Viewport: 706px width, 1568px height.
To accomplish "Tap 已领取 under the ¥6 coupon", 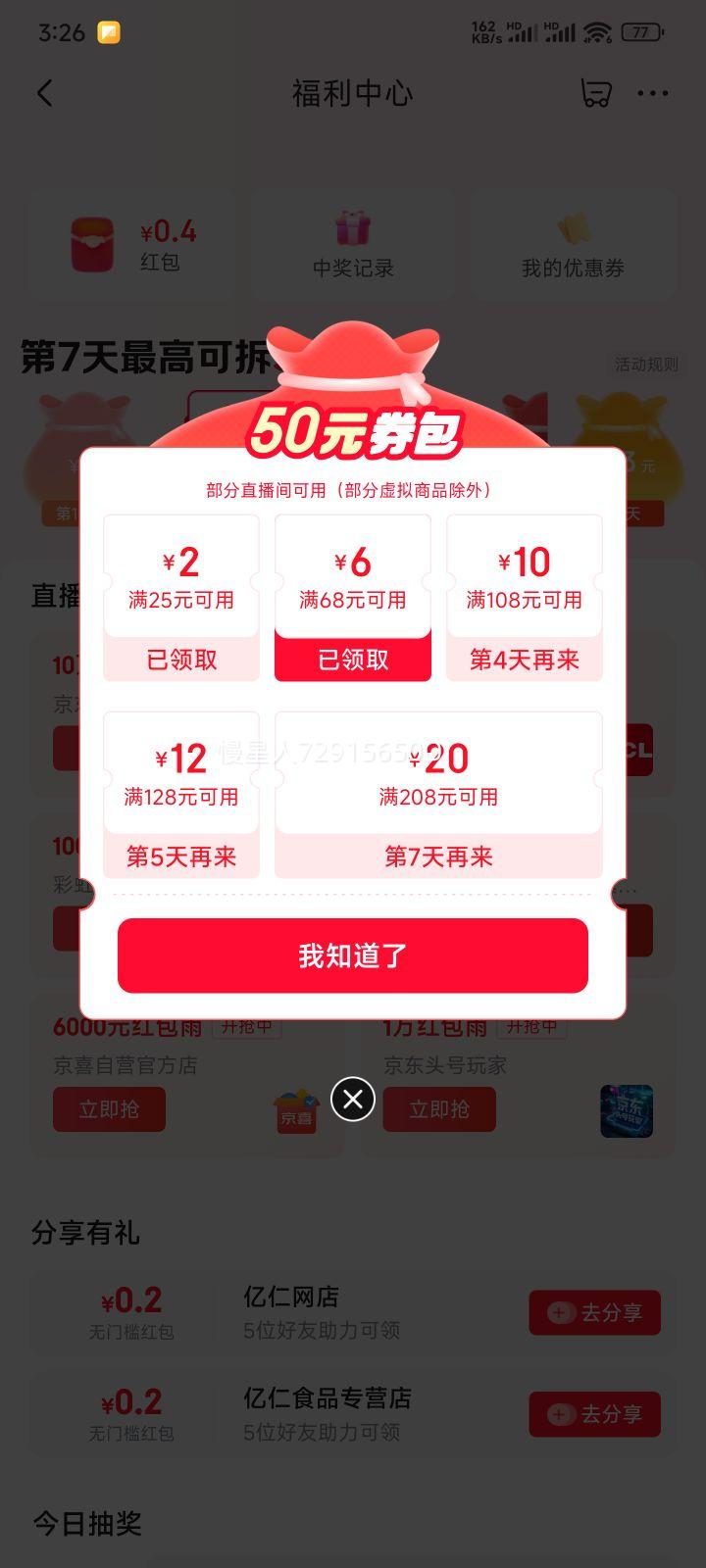I will (352, 659).
